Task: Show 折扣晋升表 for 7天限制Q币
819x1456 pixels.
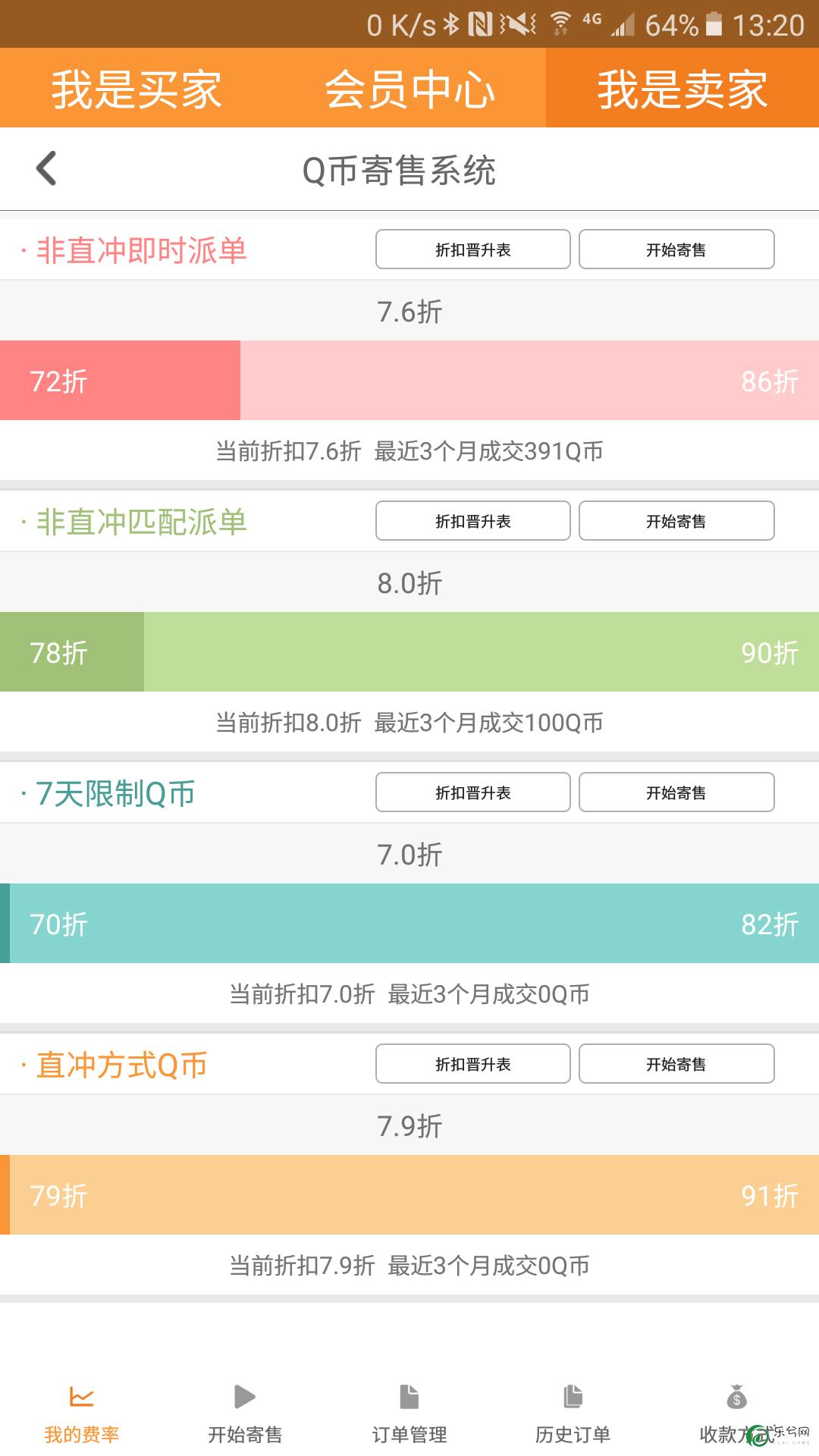Action: tap(473, 792)
